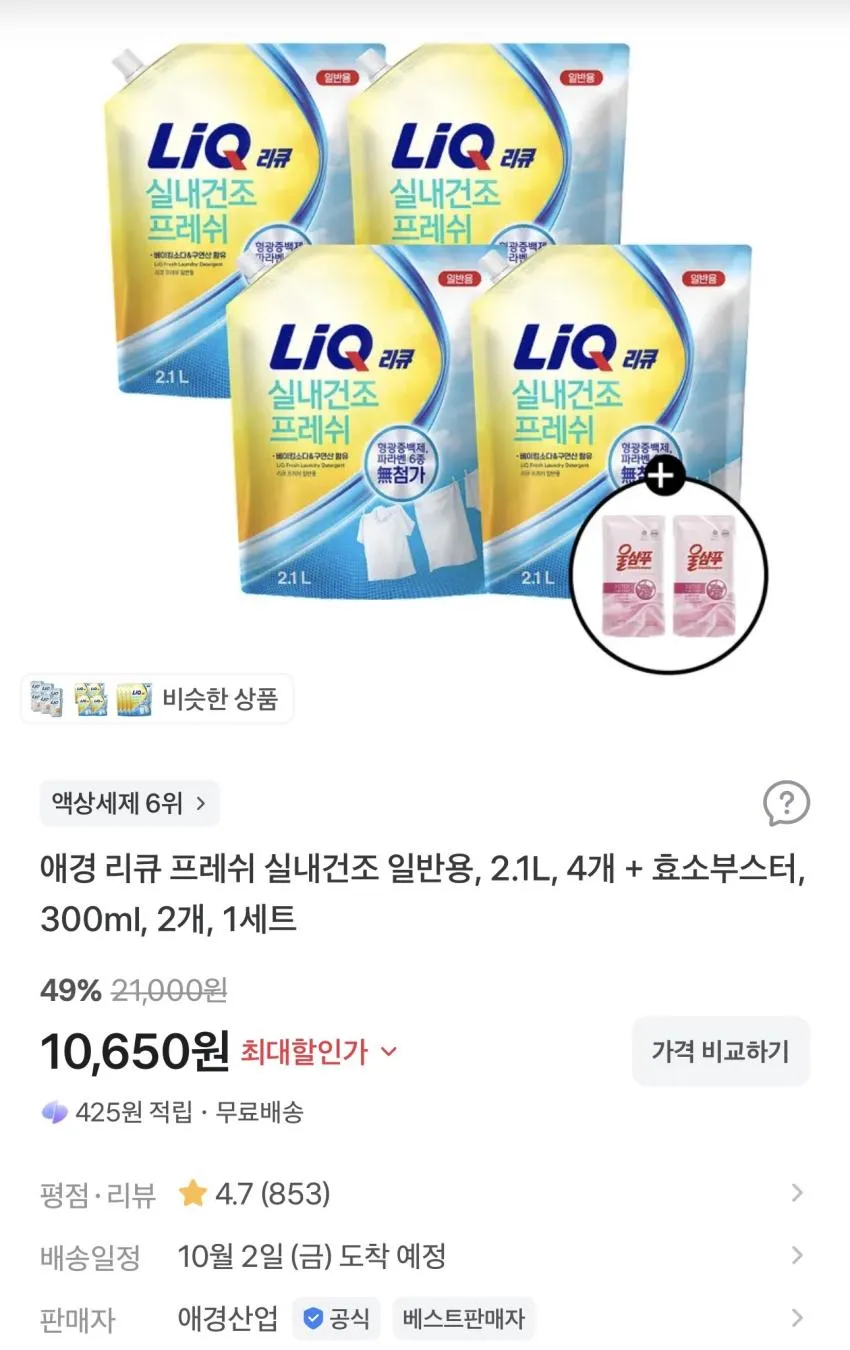Open the 평점·리뷰 reviews row
850x1350 pixels.
pyautogui.click(x=425, y=1193)
